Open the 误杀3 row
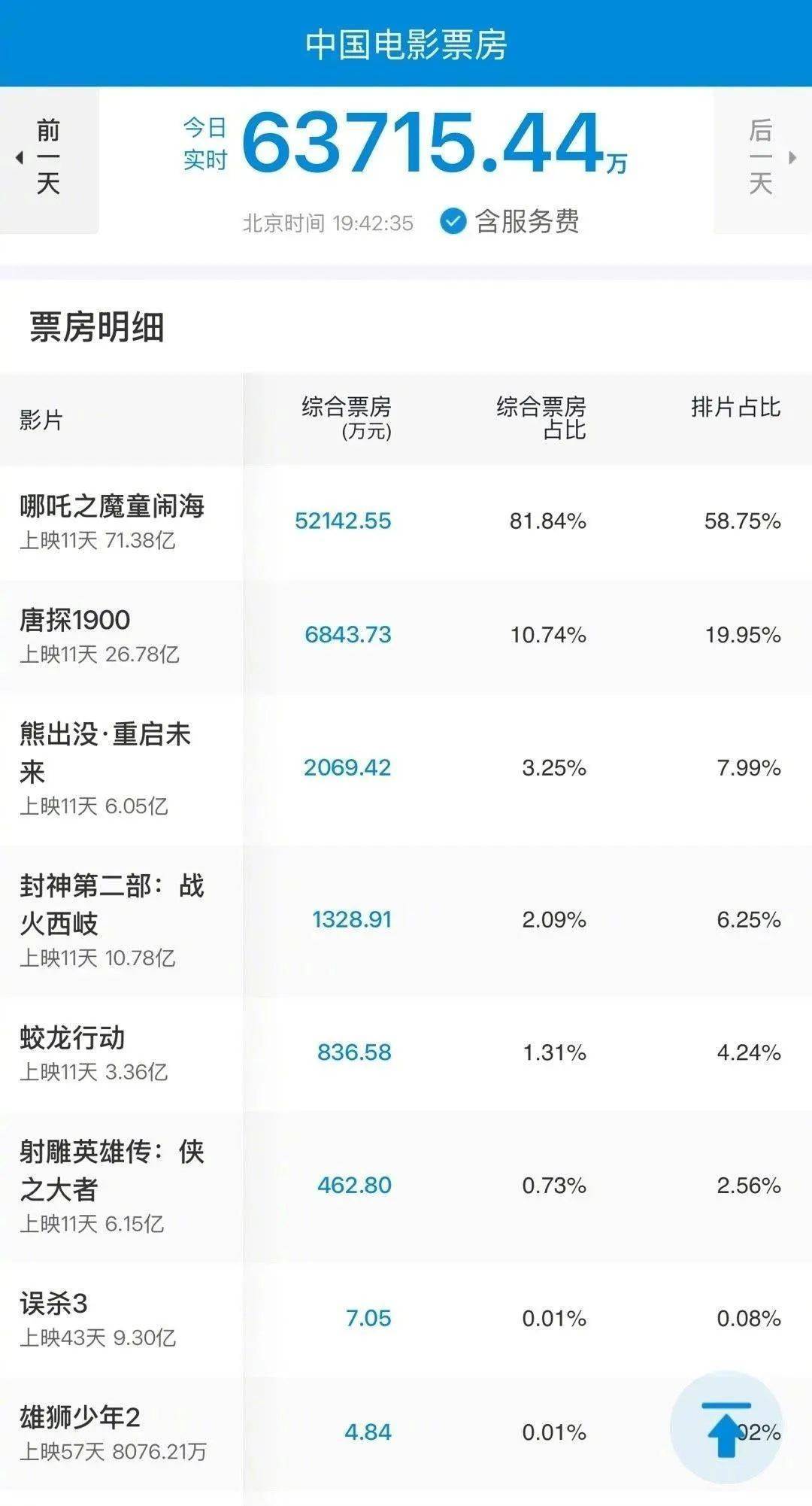The image size is (812, 1506). 406,1319
